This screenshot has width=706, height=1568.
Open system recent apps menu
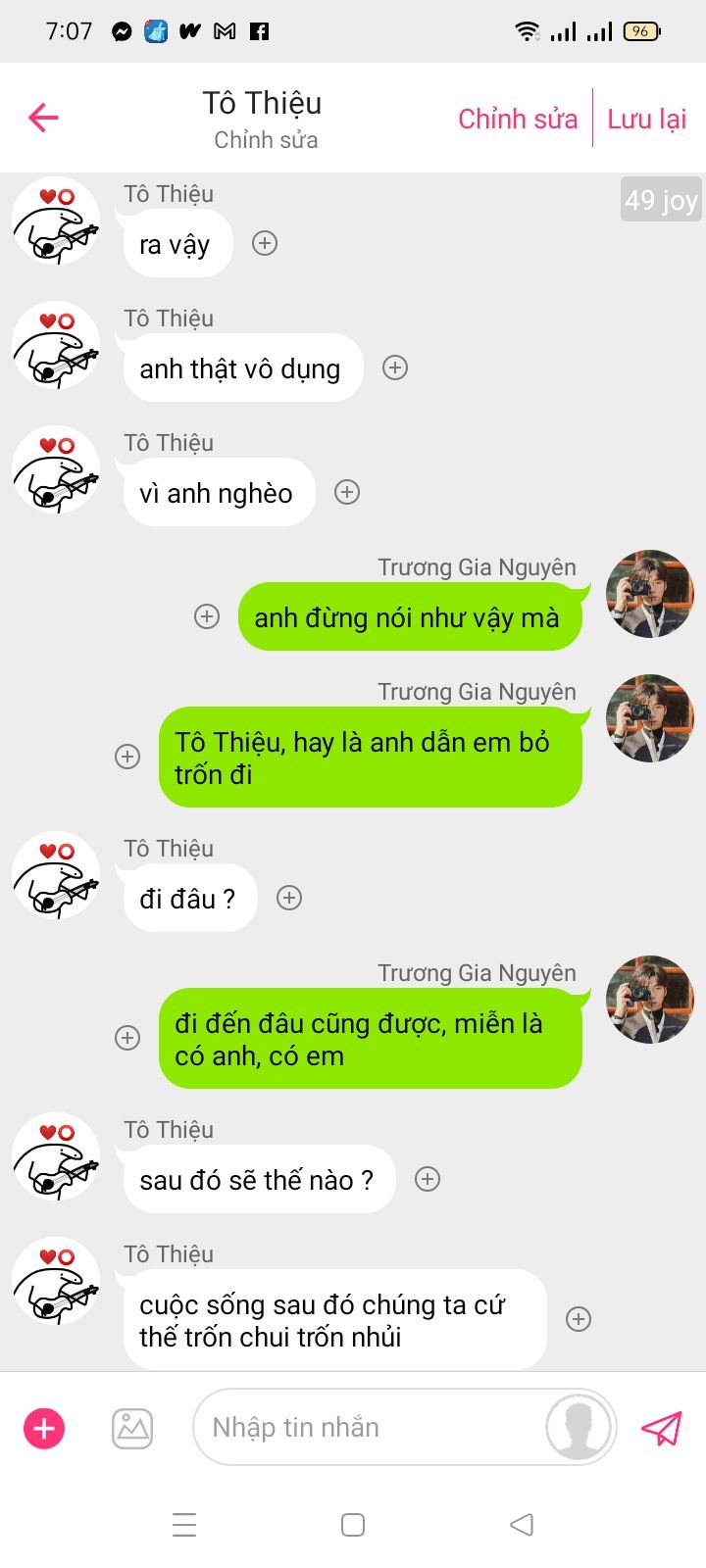click(184, 1525)
